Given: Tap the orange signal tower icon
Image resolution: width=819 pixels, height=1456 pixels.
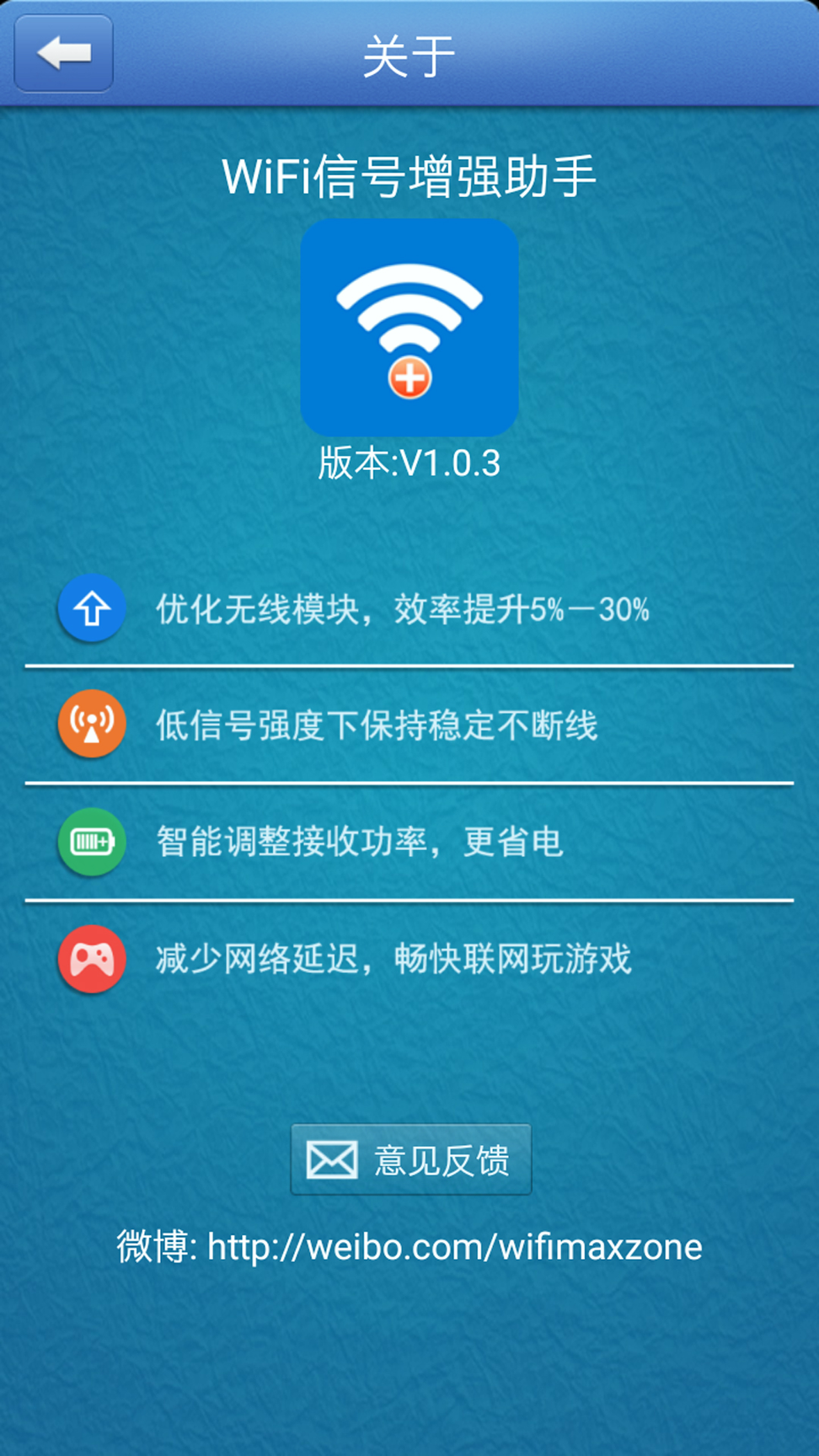Looking at the screenshot, I should (91, 723).
